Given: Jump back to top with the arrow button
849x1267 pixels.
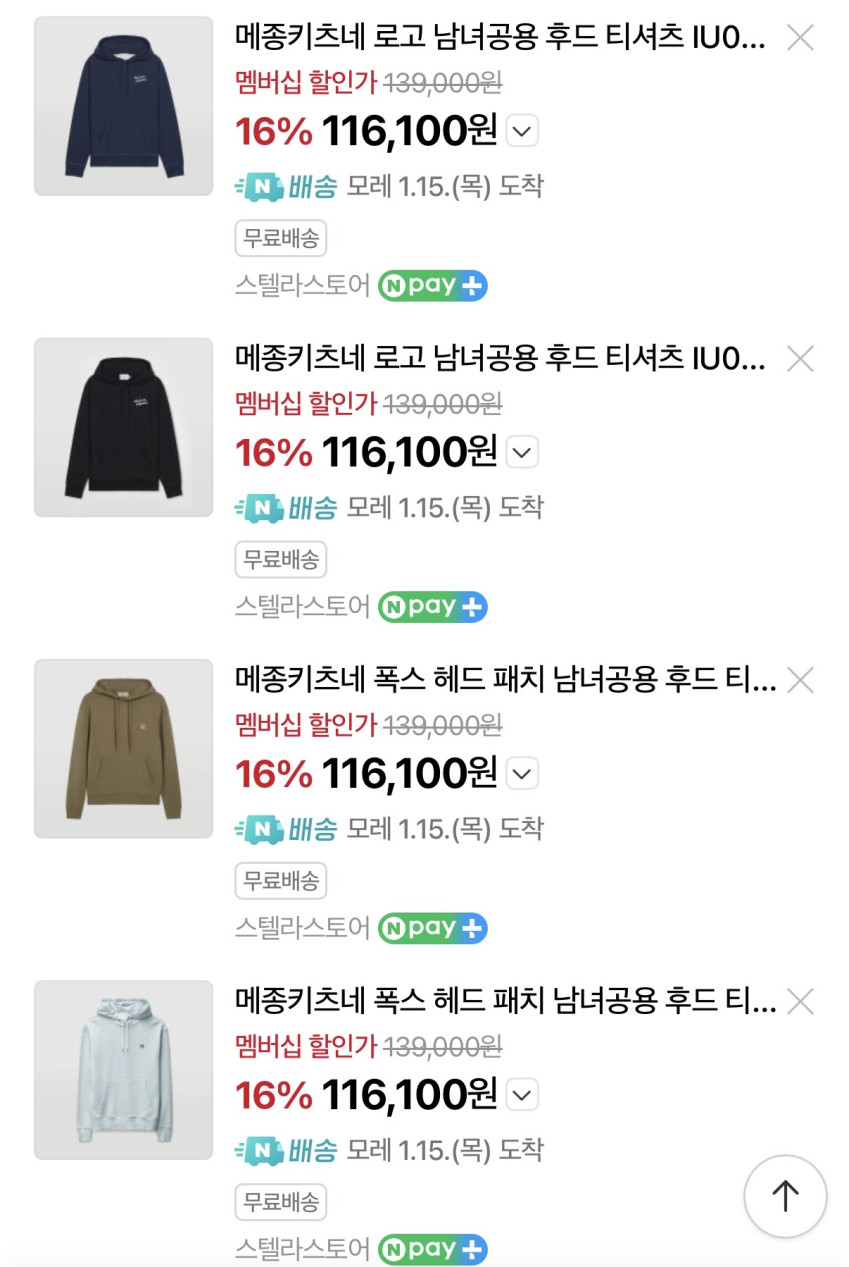Looking at the screenshot, I should 785,1196.
